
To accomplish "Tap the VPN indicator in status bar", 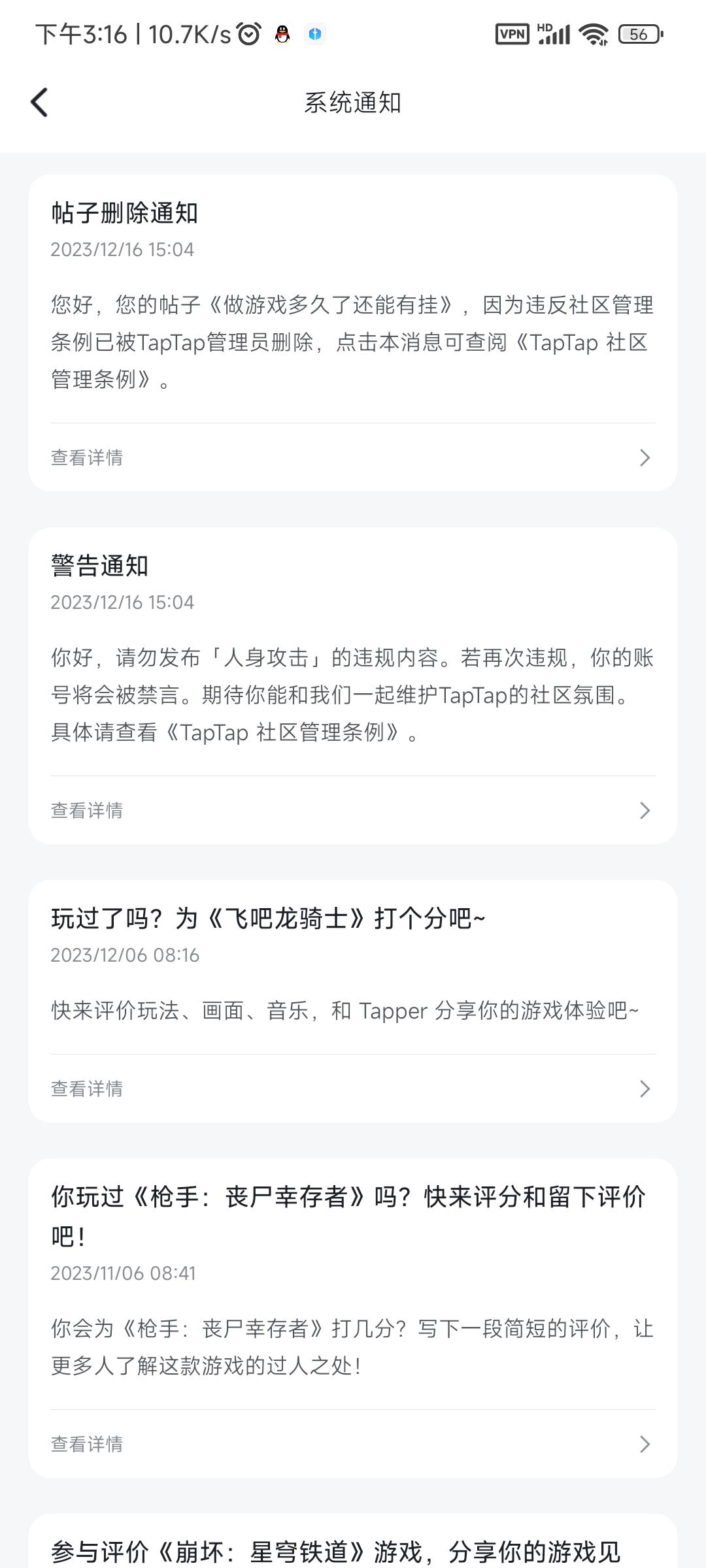I will click(513, 34).
